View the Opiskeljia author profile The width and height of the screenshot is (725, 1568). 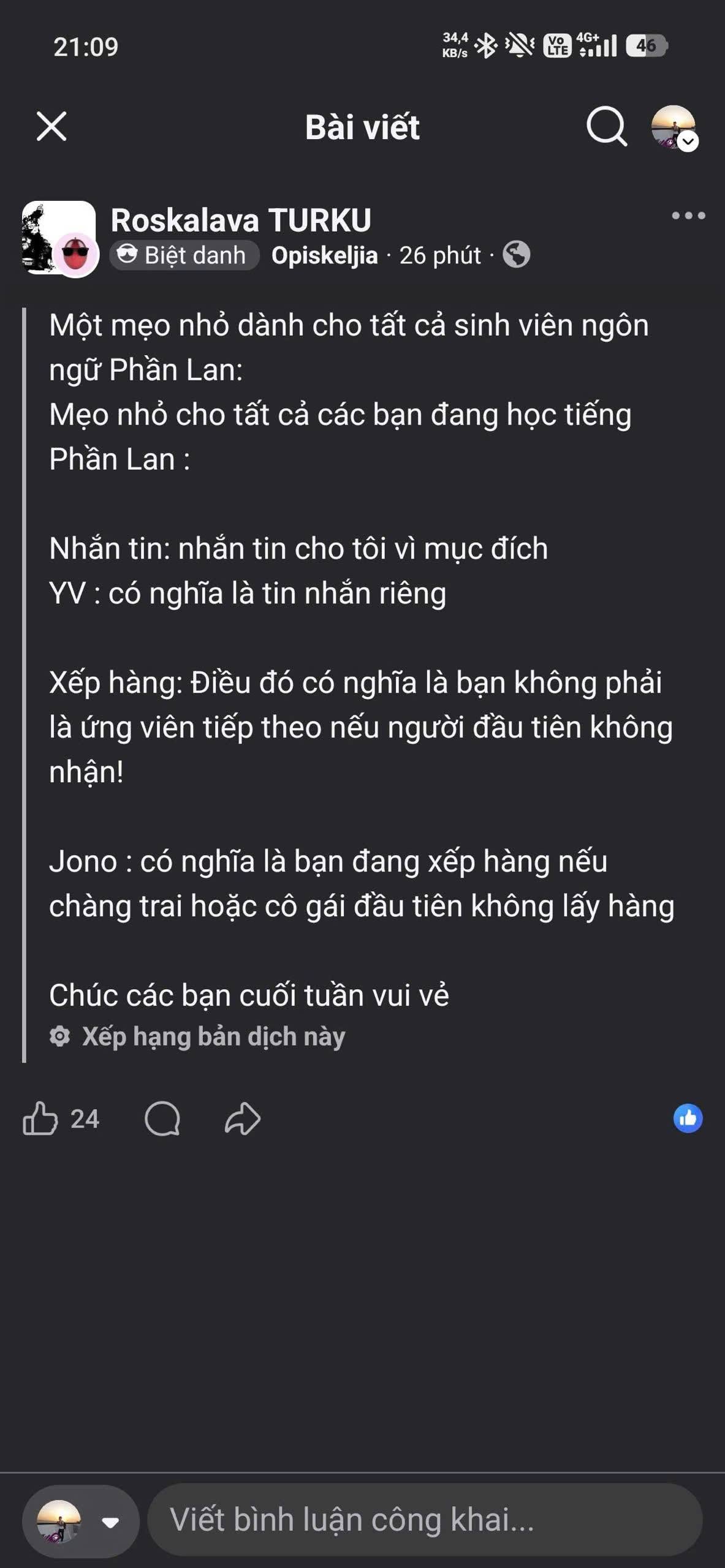[325, 255]
